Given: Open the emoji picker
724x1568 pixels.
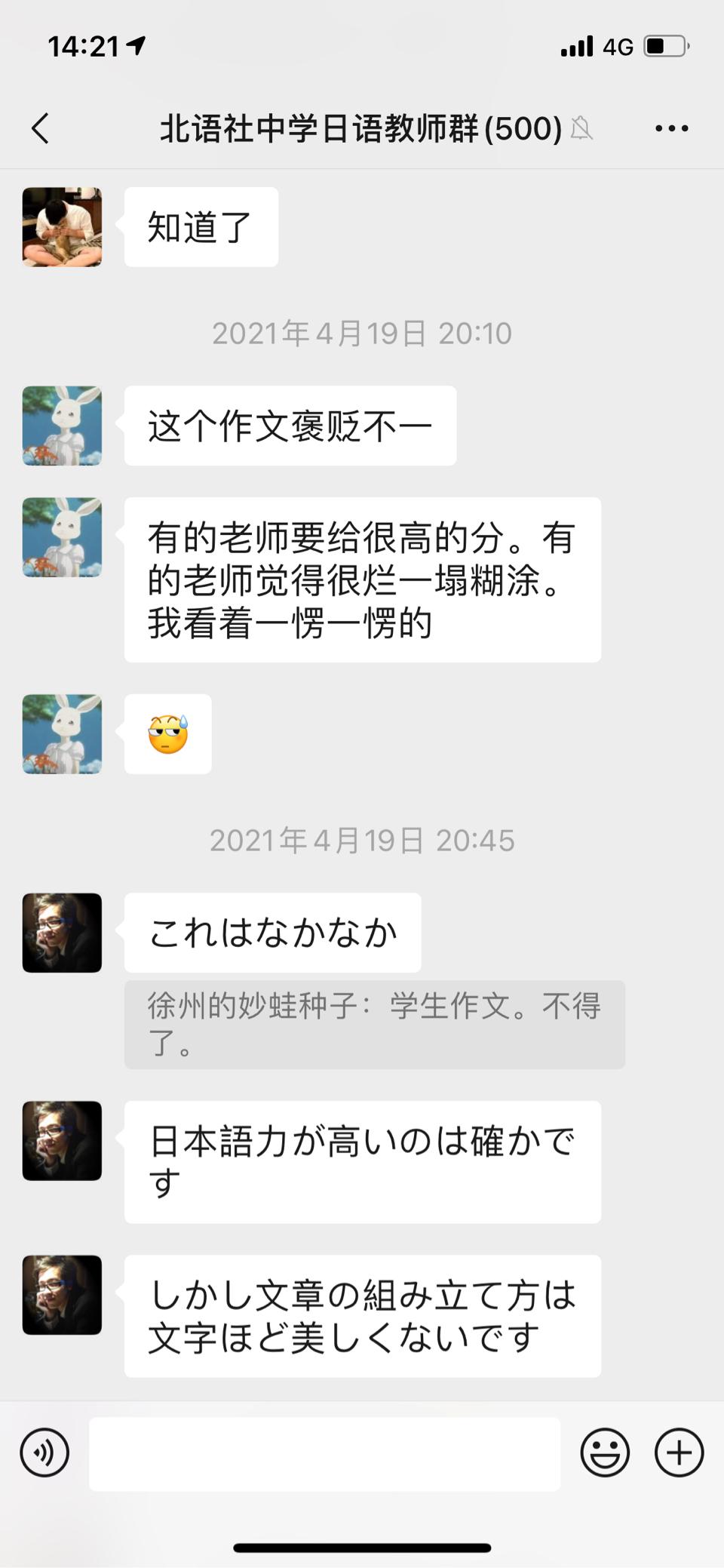Looking at the screenshot, I should click(604, 1453).
